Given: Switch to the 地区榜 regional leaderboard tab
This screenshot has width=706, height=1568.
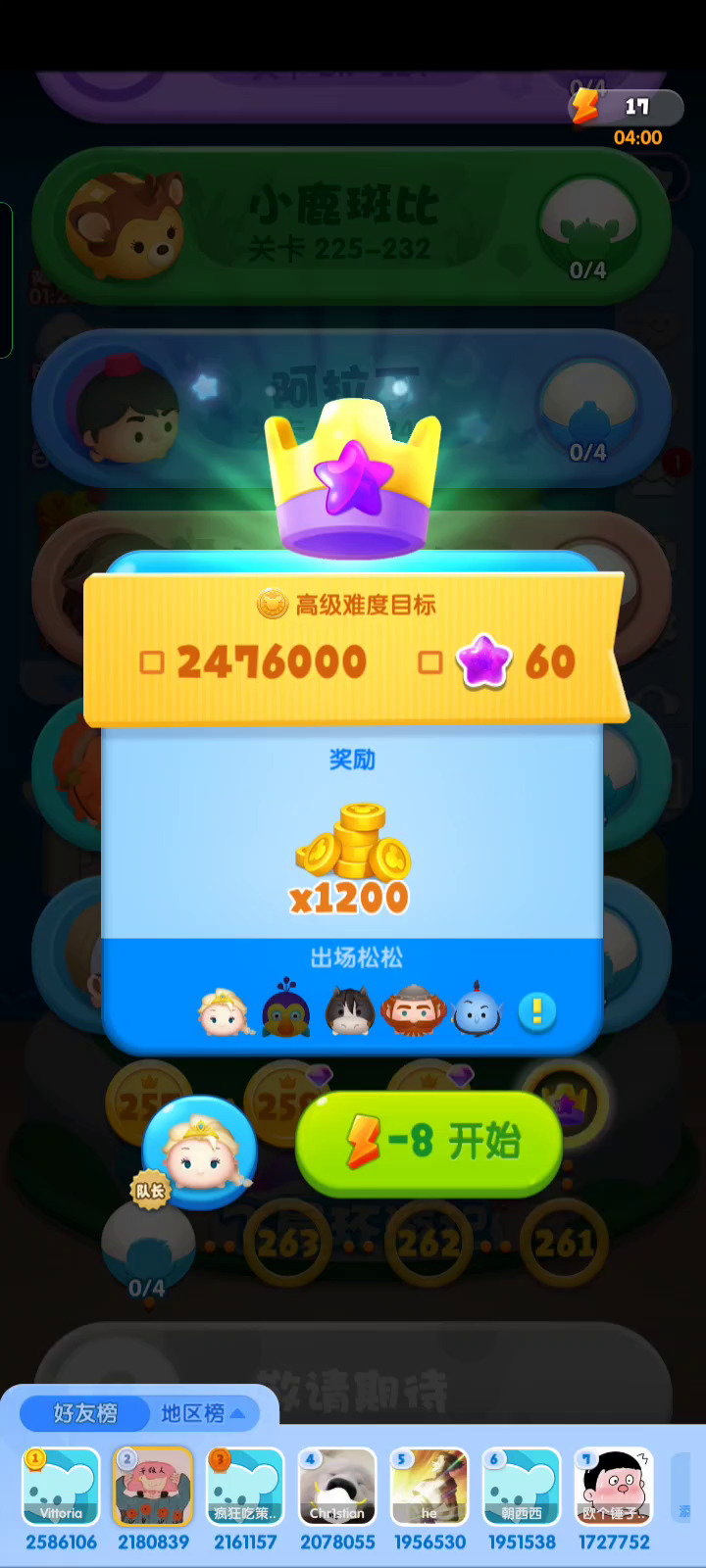Looking at the screenshot, I should click(x=203, y=1413).
